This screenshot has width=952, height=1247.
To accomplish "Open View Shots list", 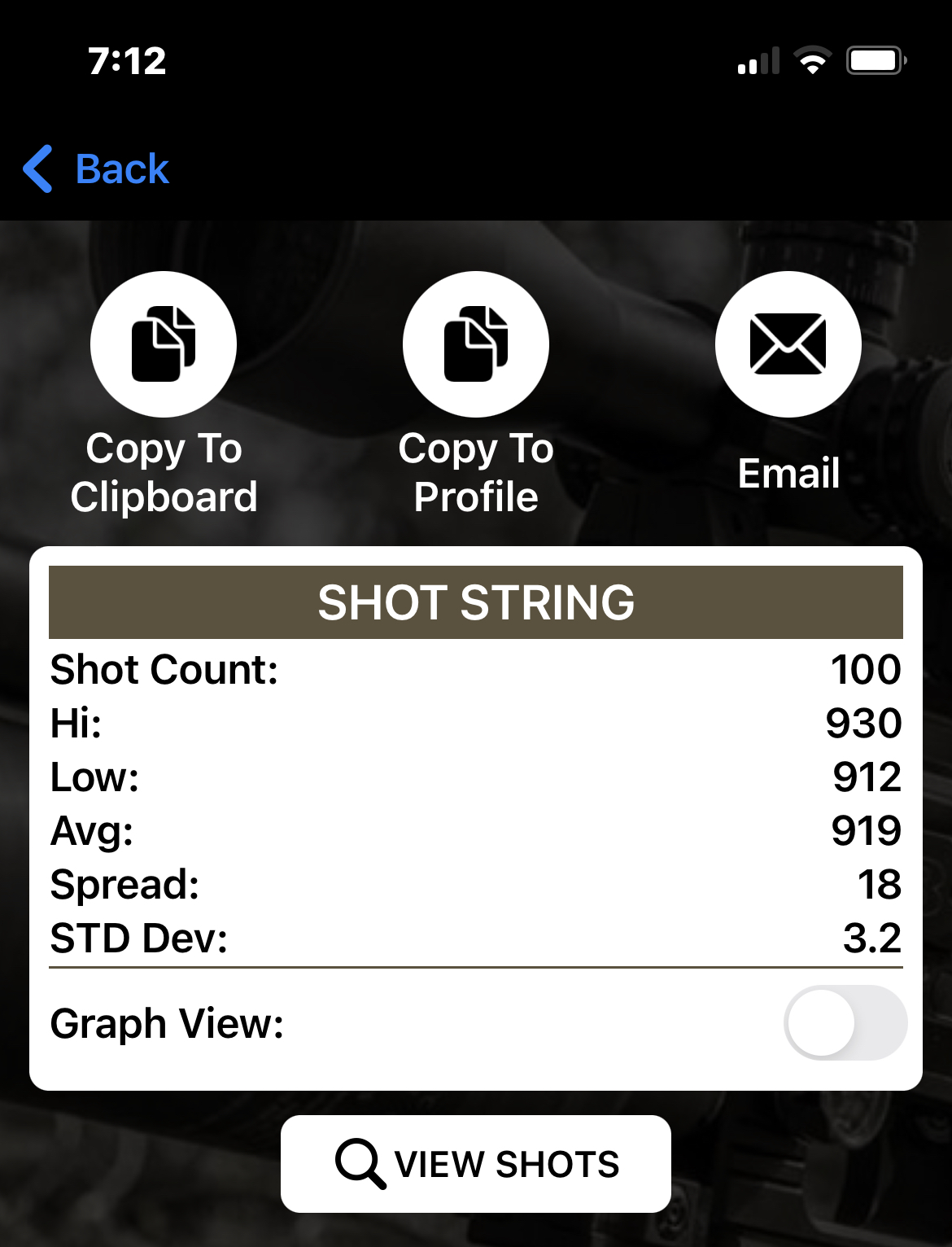I will (476, 1163).
